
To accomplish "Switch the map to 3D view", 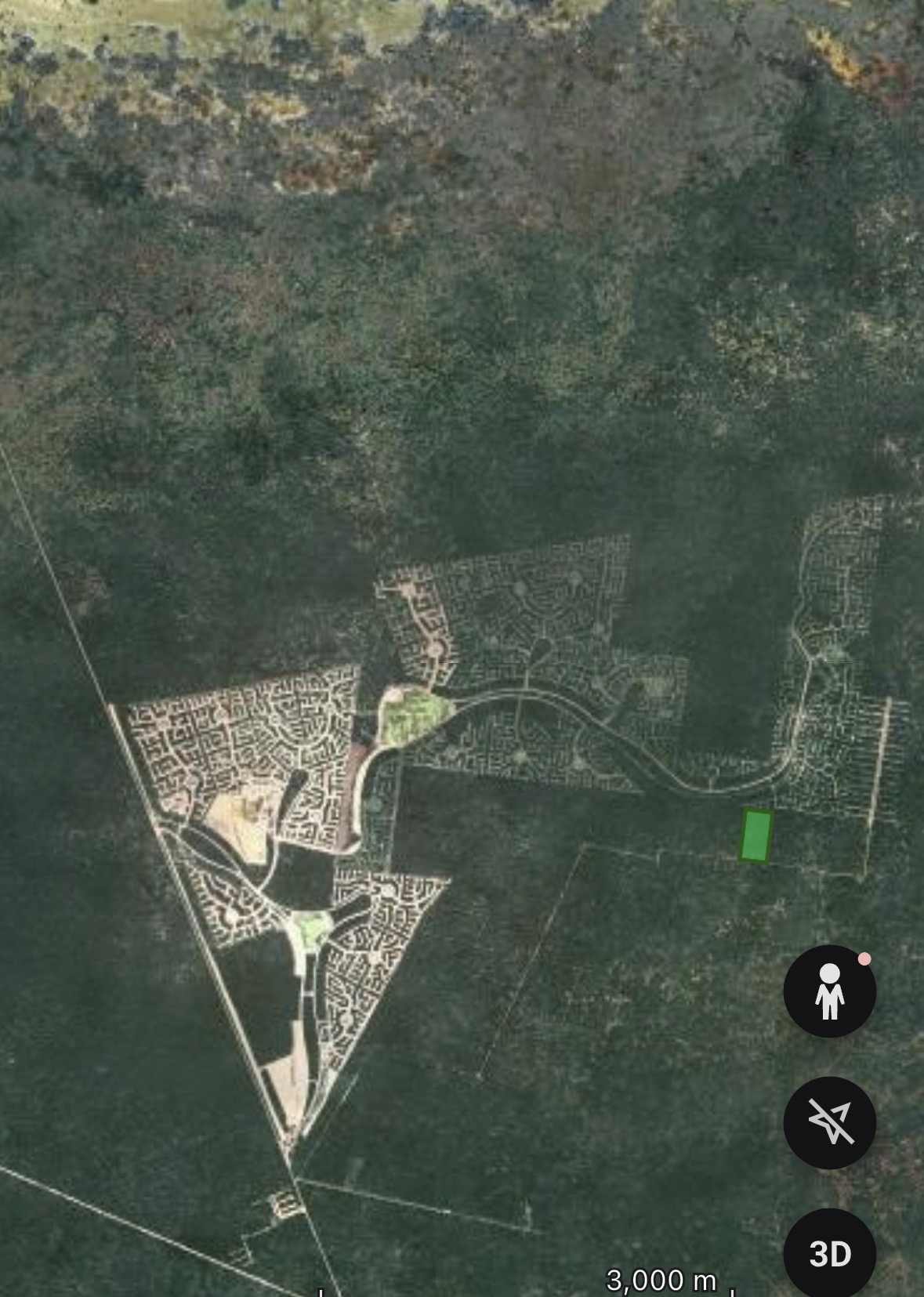I will [x=829, y=1253].
